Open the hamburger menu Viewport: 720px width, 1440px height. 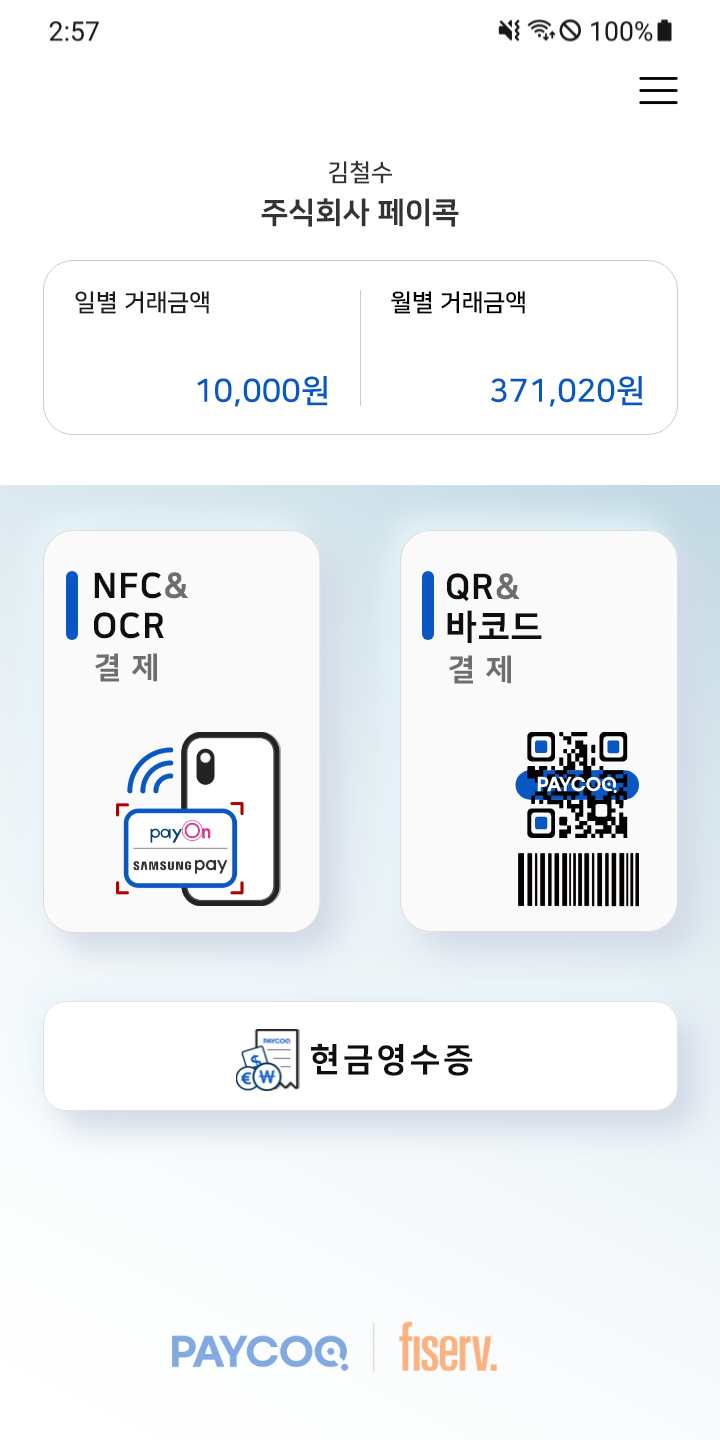[658, 91]
